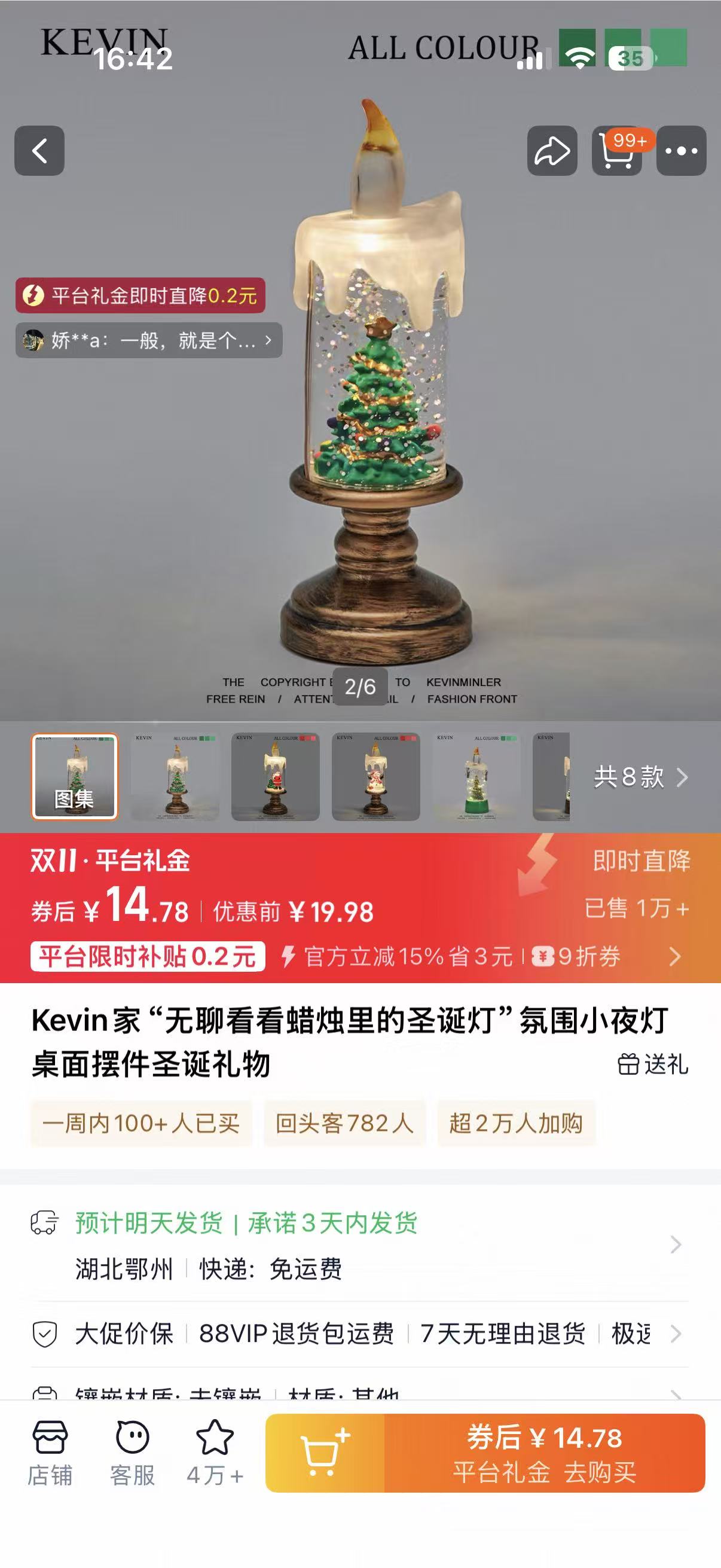The height and width of the screenshot is (1568, 721).
Task: Select the 图集 gallery thumbnail
Action: click(74, 777)
